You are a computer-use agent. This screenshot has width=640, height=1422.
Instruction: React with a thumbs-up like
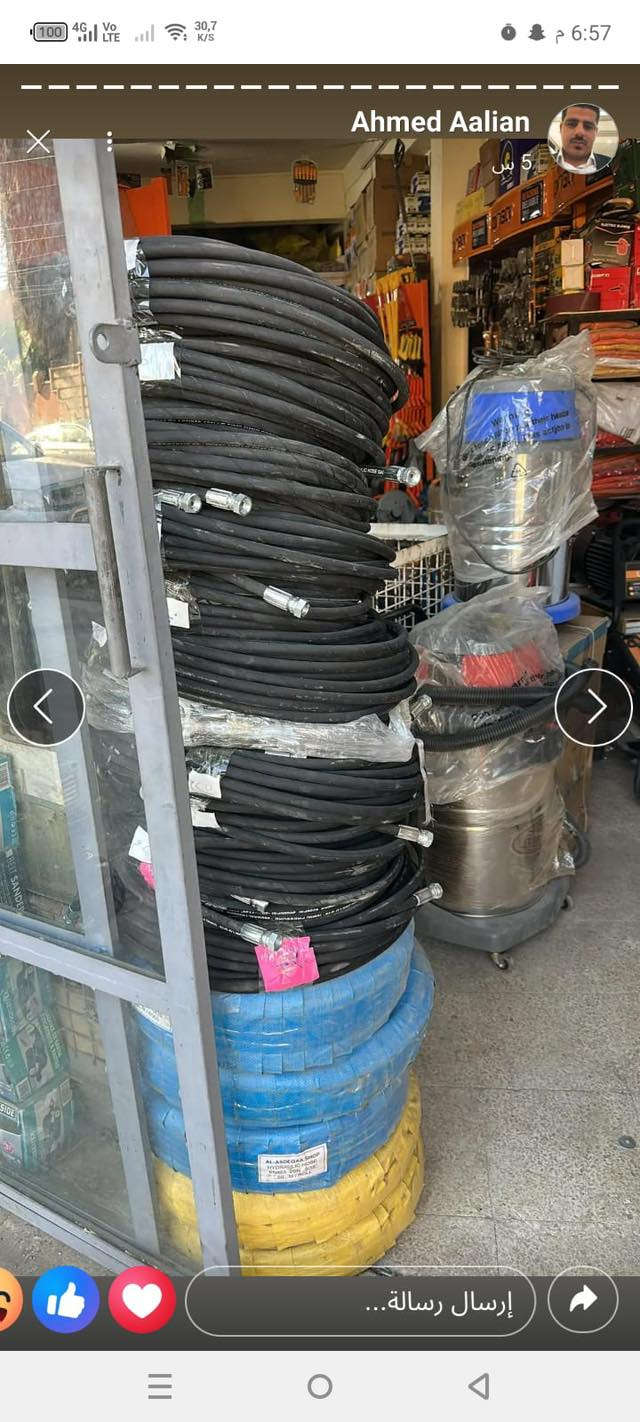point(66,1299)
